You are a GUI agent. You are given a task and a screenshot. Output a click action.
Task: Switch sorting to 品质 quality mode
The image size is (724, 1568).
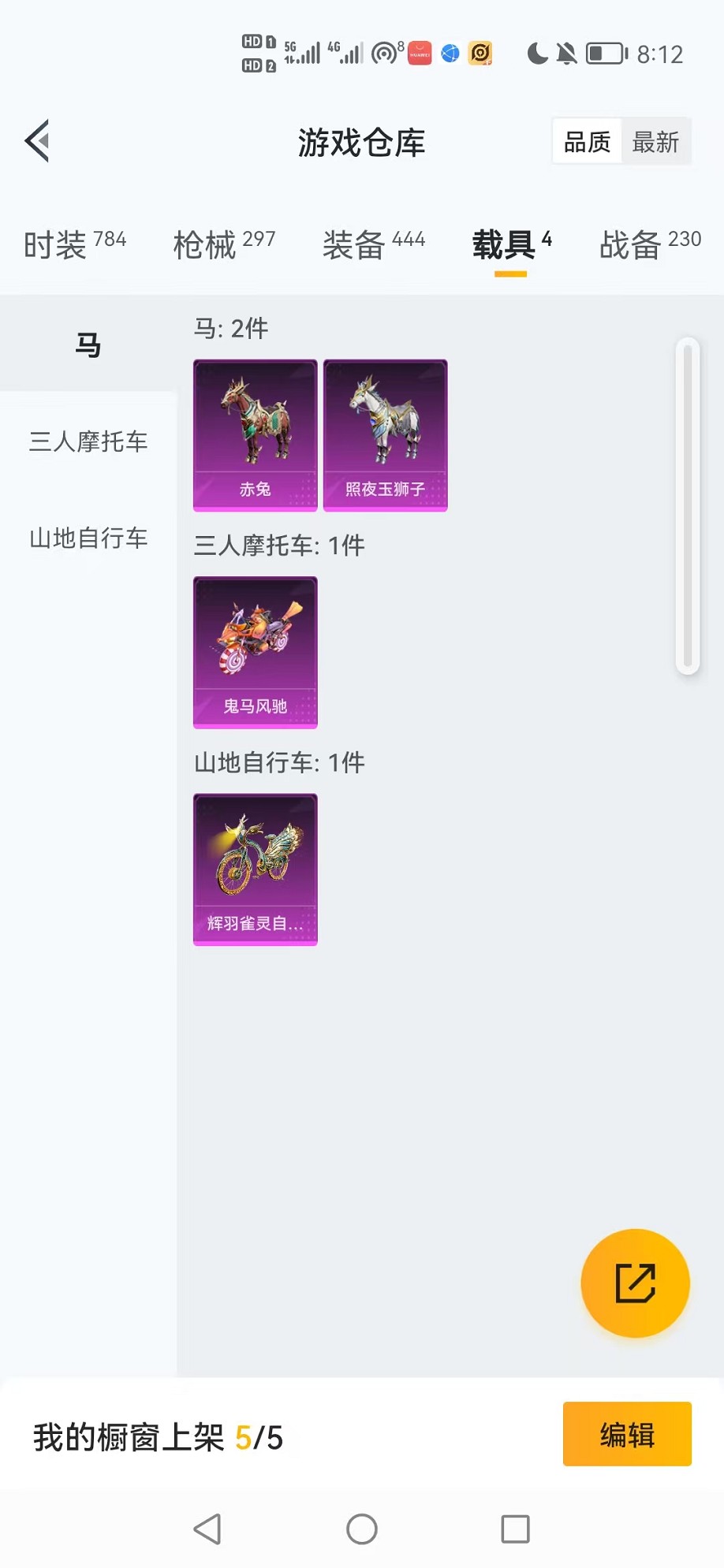pos(585,140)
